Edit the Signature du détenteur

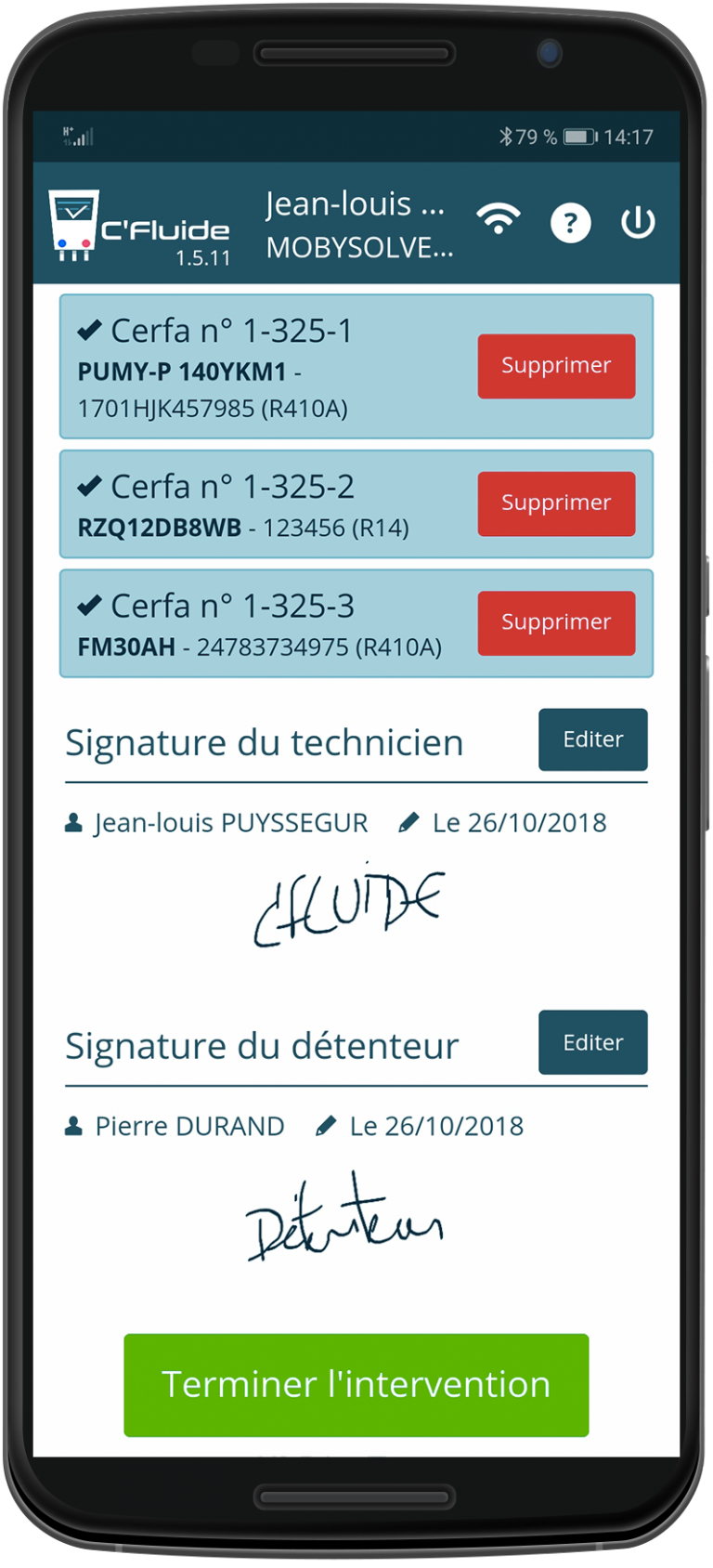point(592,1042)
